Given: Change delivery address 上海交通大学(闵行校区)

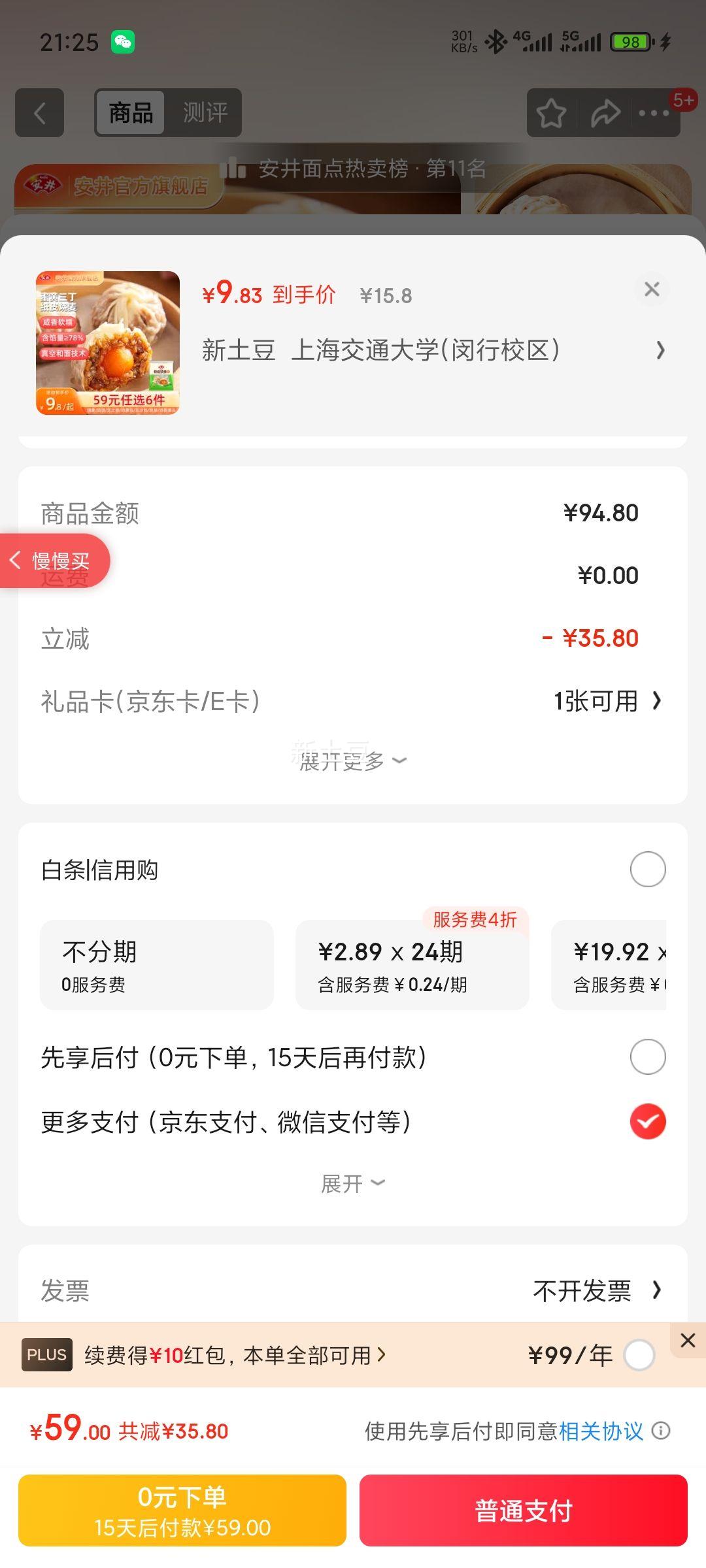Looking at the screenshot, I should (x=431, y=351).
